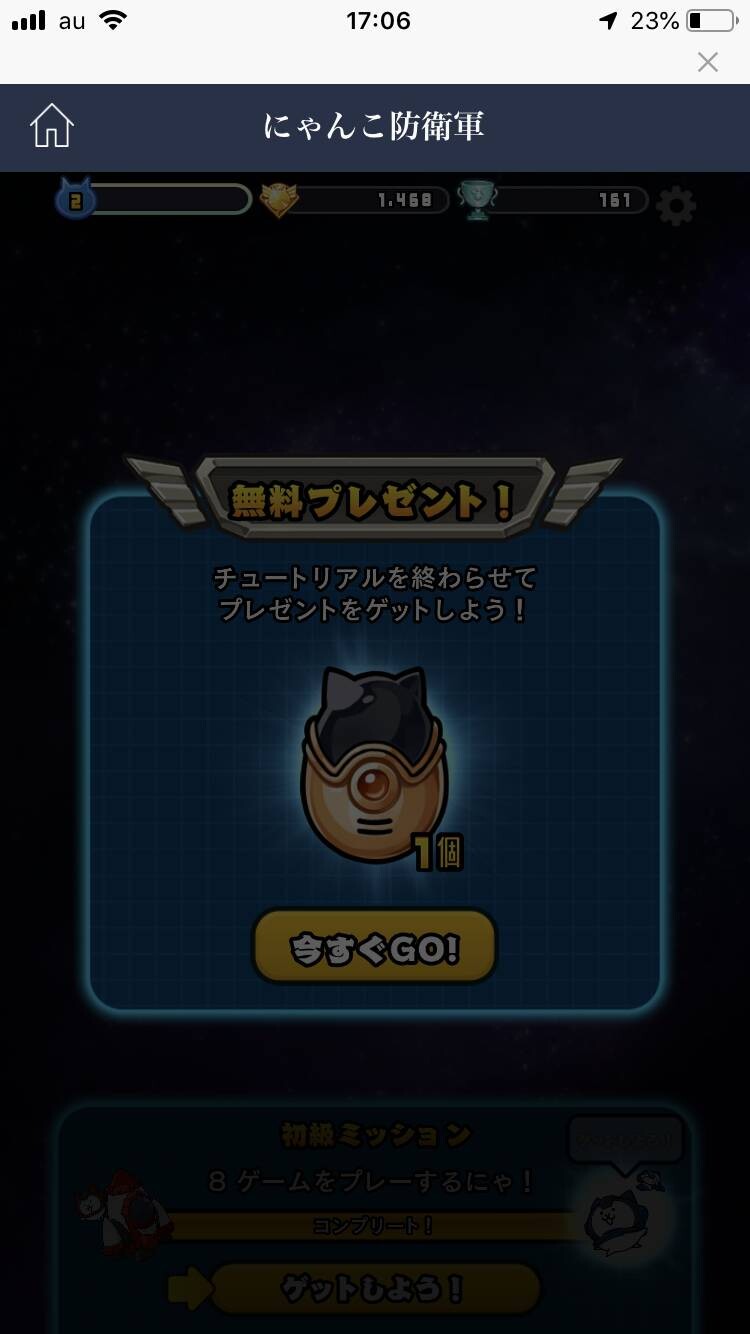
Task: Close the web view with the X
Action: click(708, 62)
